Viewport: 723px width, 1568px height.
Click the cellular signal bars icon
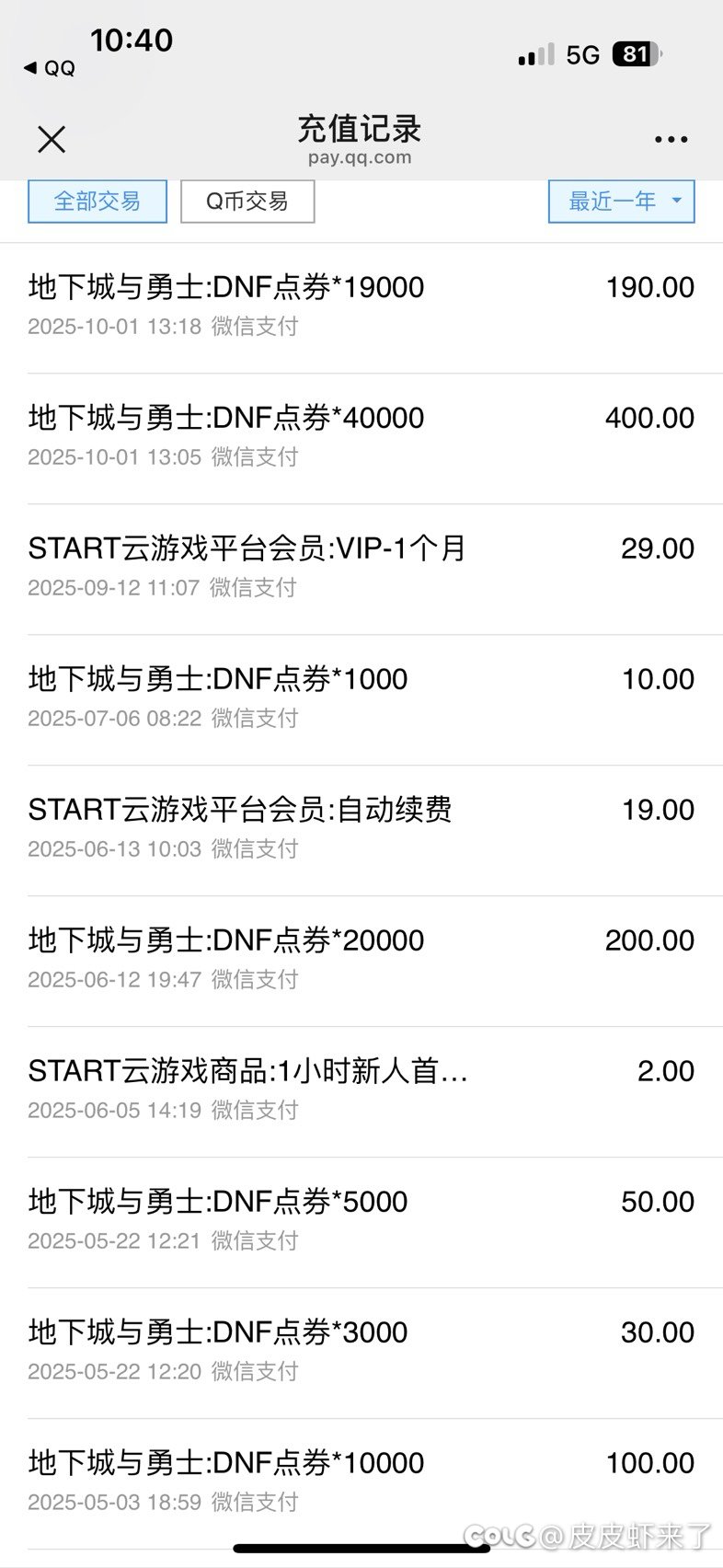(x=534, y=54)
